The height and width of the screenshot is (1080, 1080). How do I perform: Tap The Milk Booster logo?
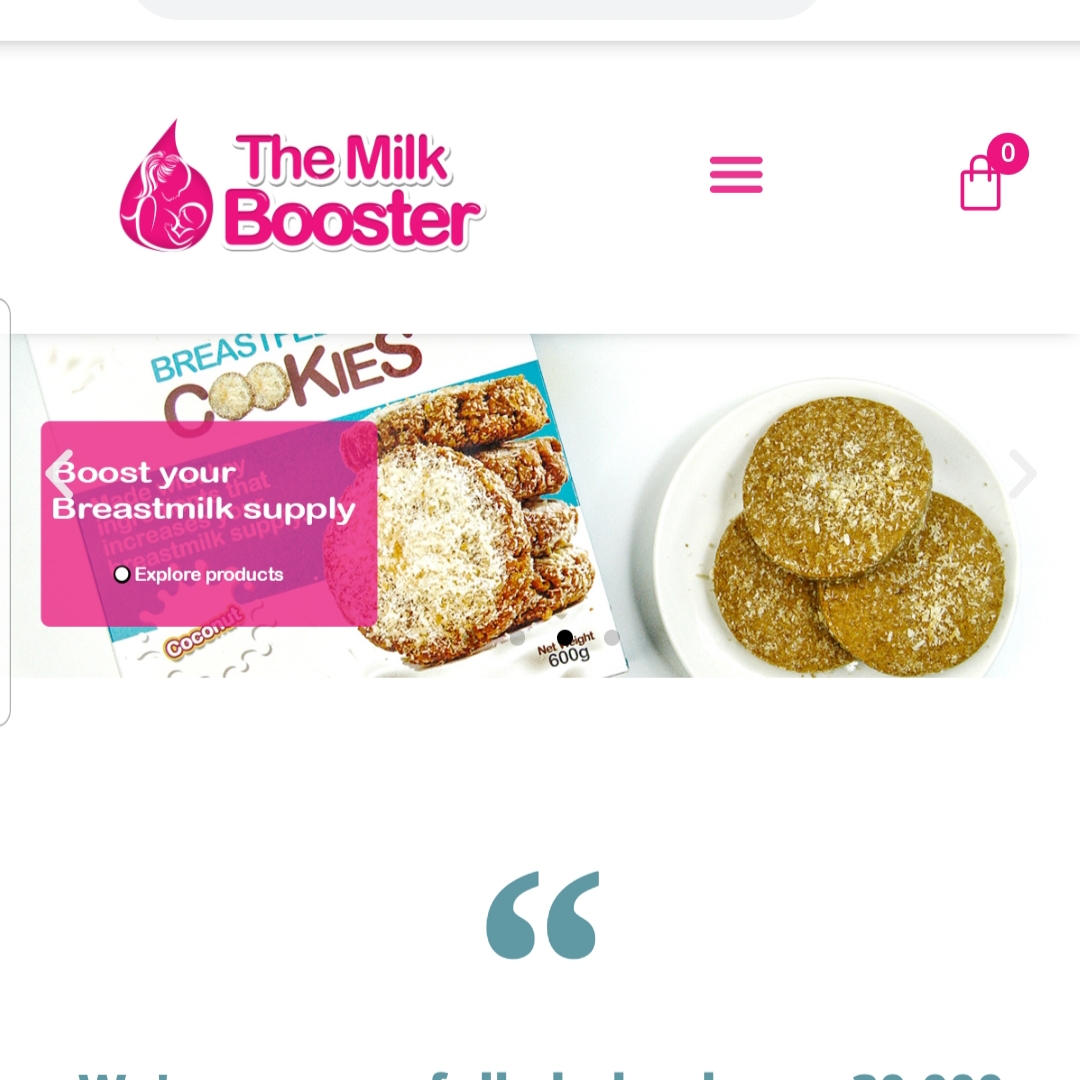click(302, 187)
